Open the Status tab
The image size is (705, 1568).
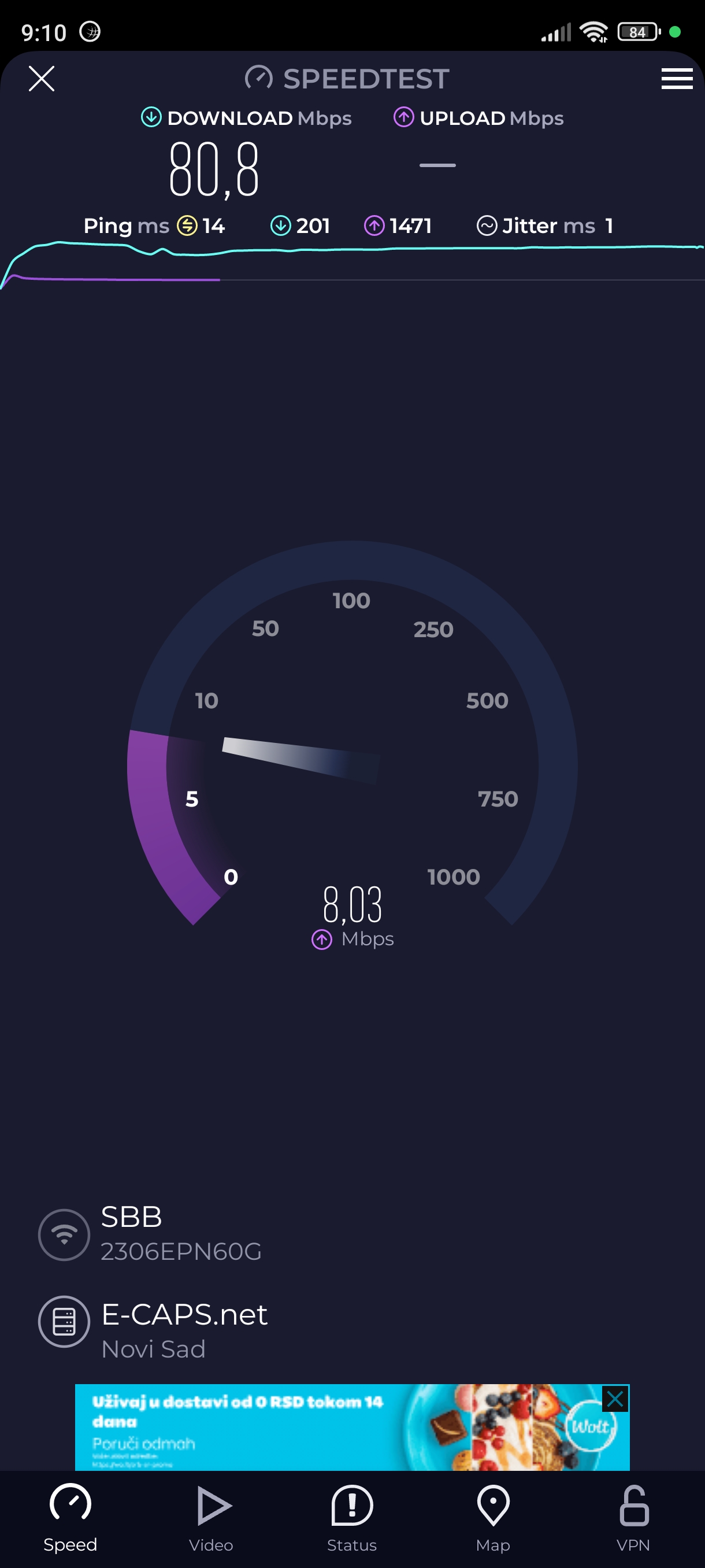tap(351, 1518)
